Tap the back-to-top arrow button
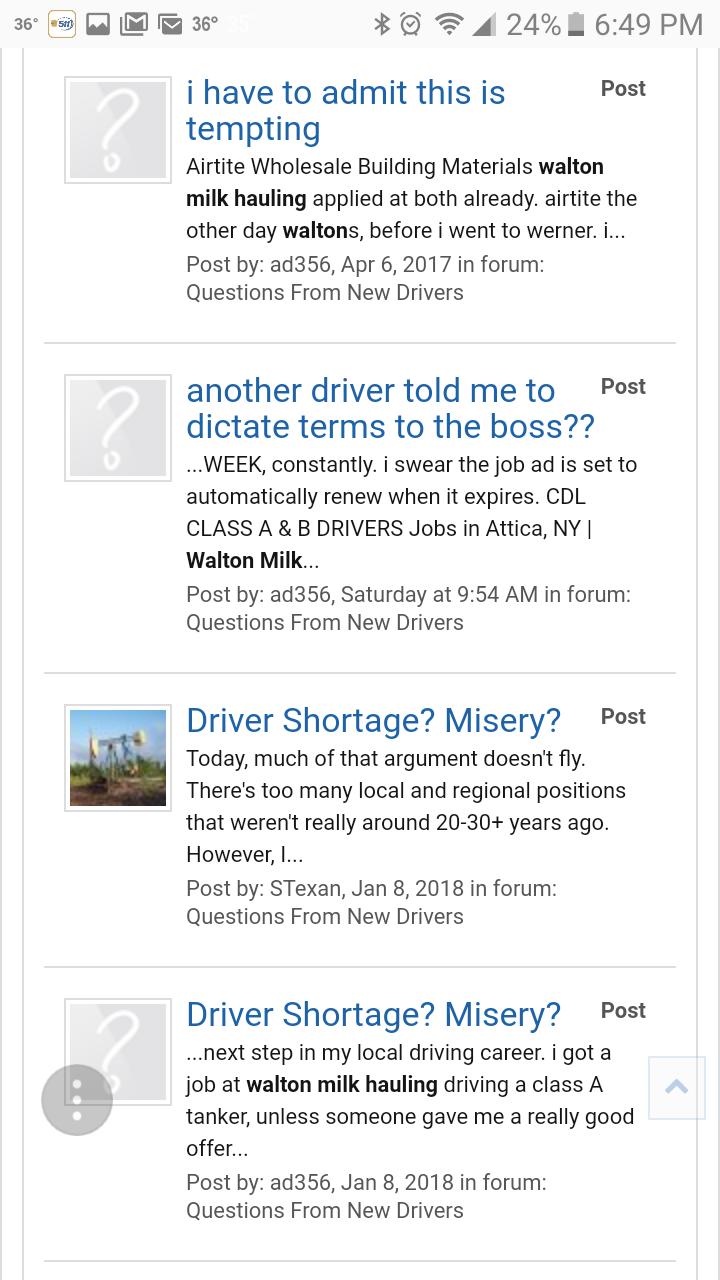 (677, 1088)
